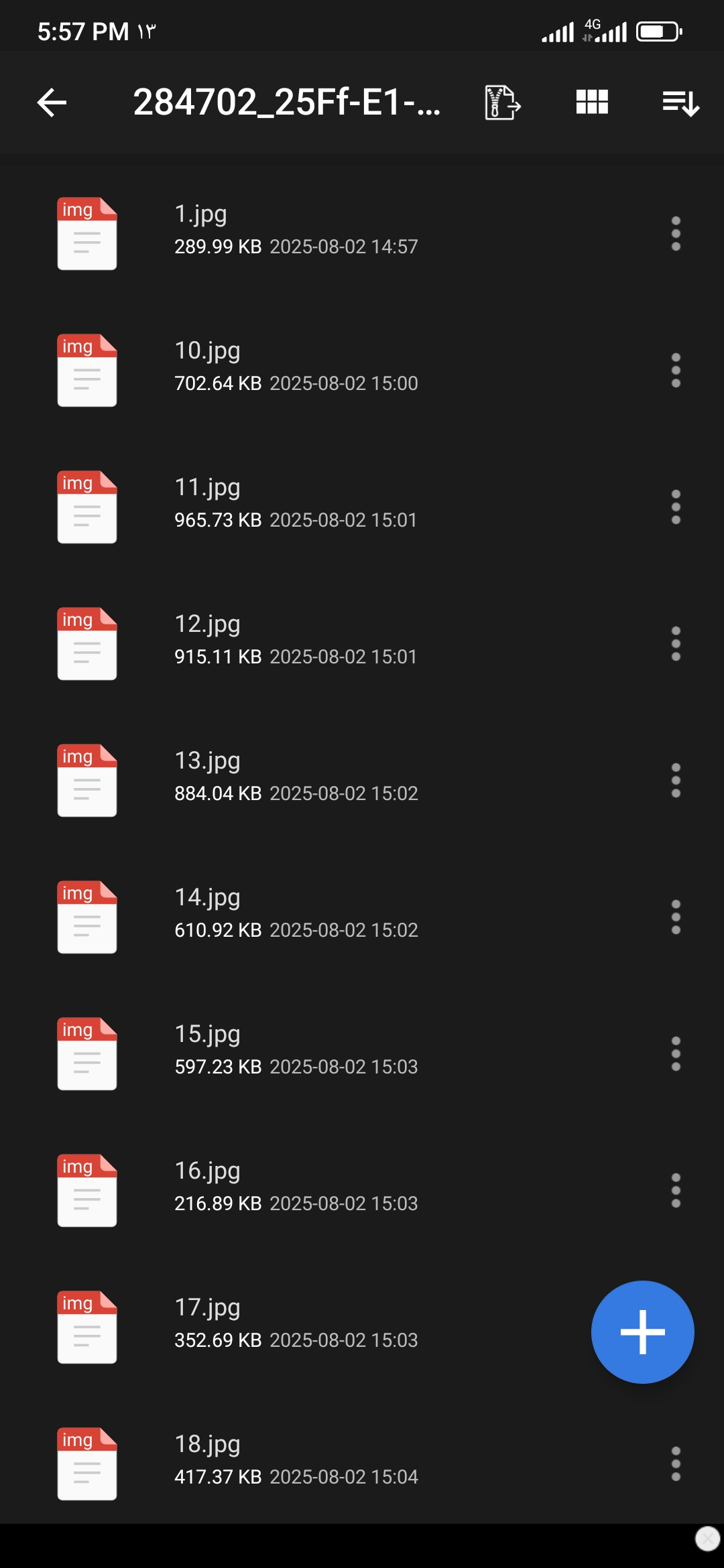Open overflow menu for 12.jpg
The width and height of the screenshot is (724, 1568).
coord(676,644)
